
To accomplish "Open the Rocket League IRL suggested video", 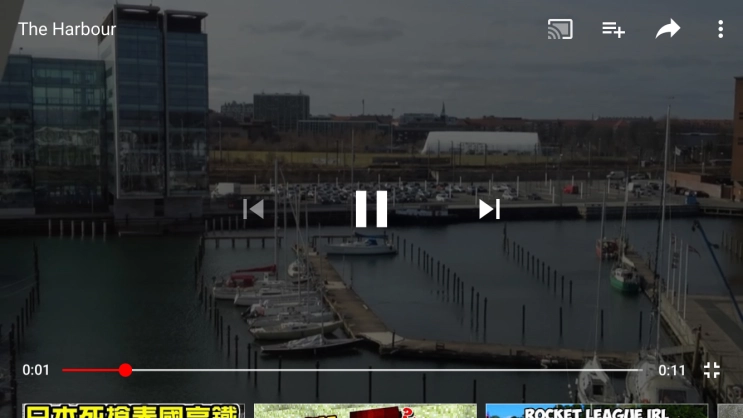I will pyautogui.click(x=596, y=411).
